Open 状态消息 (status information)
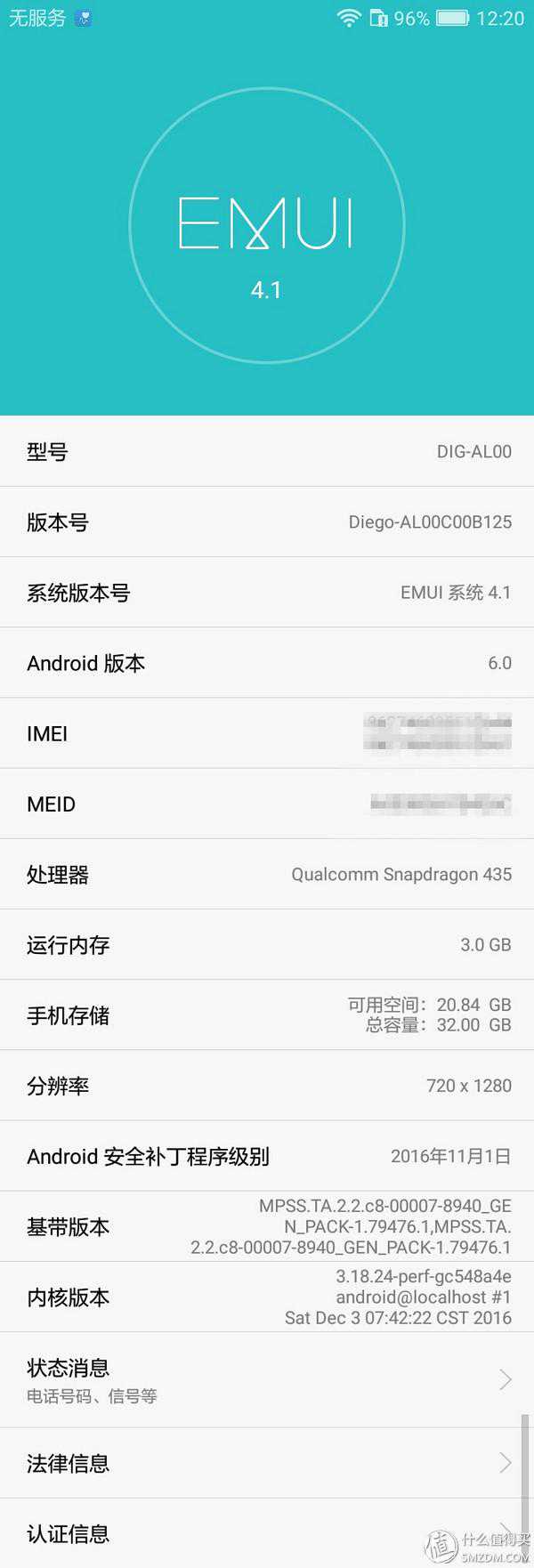 pos(267,1379)
